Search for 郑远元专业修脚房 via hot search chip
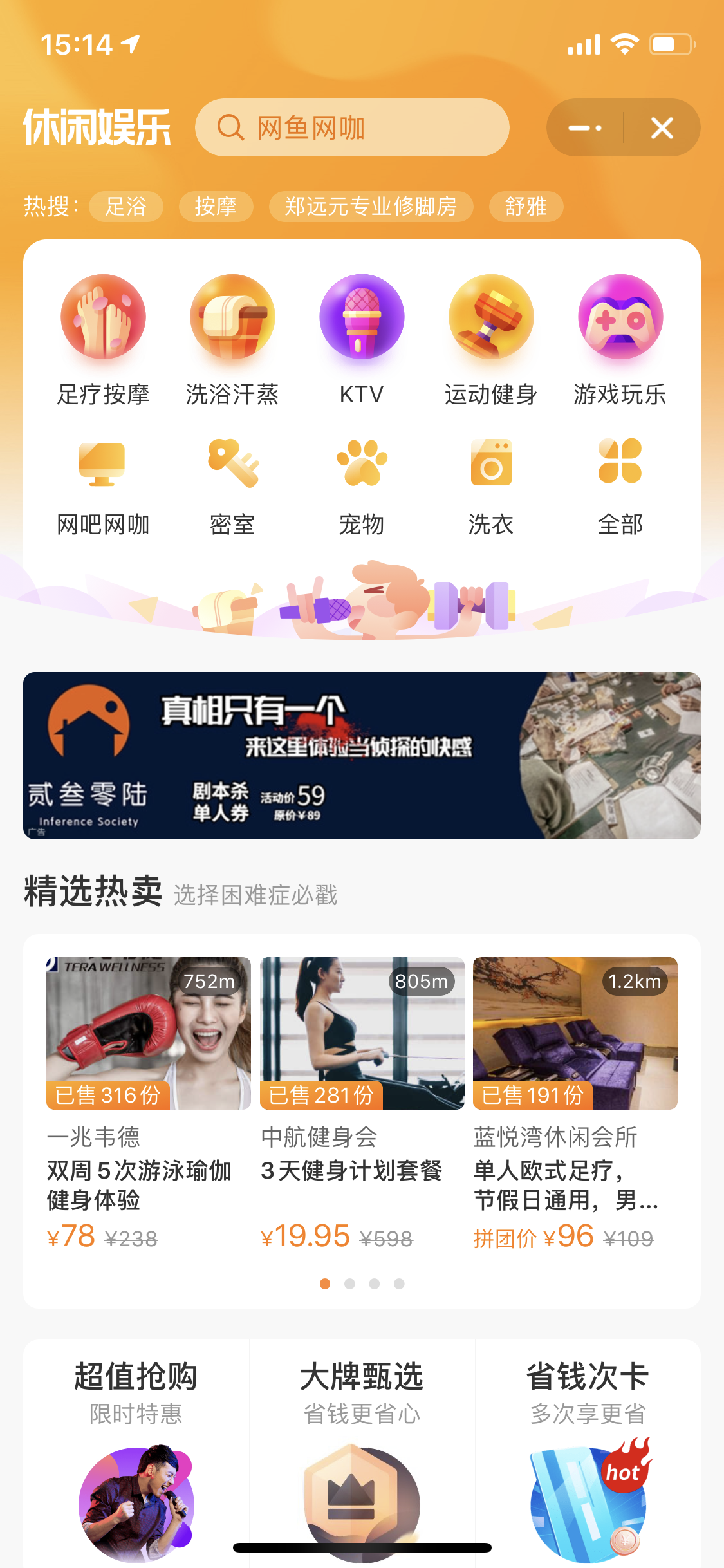The height and width of the screenshot is (1568, 724). [371, 207]
